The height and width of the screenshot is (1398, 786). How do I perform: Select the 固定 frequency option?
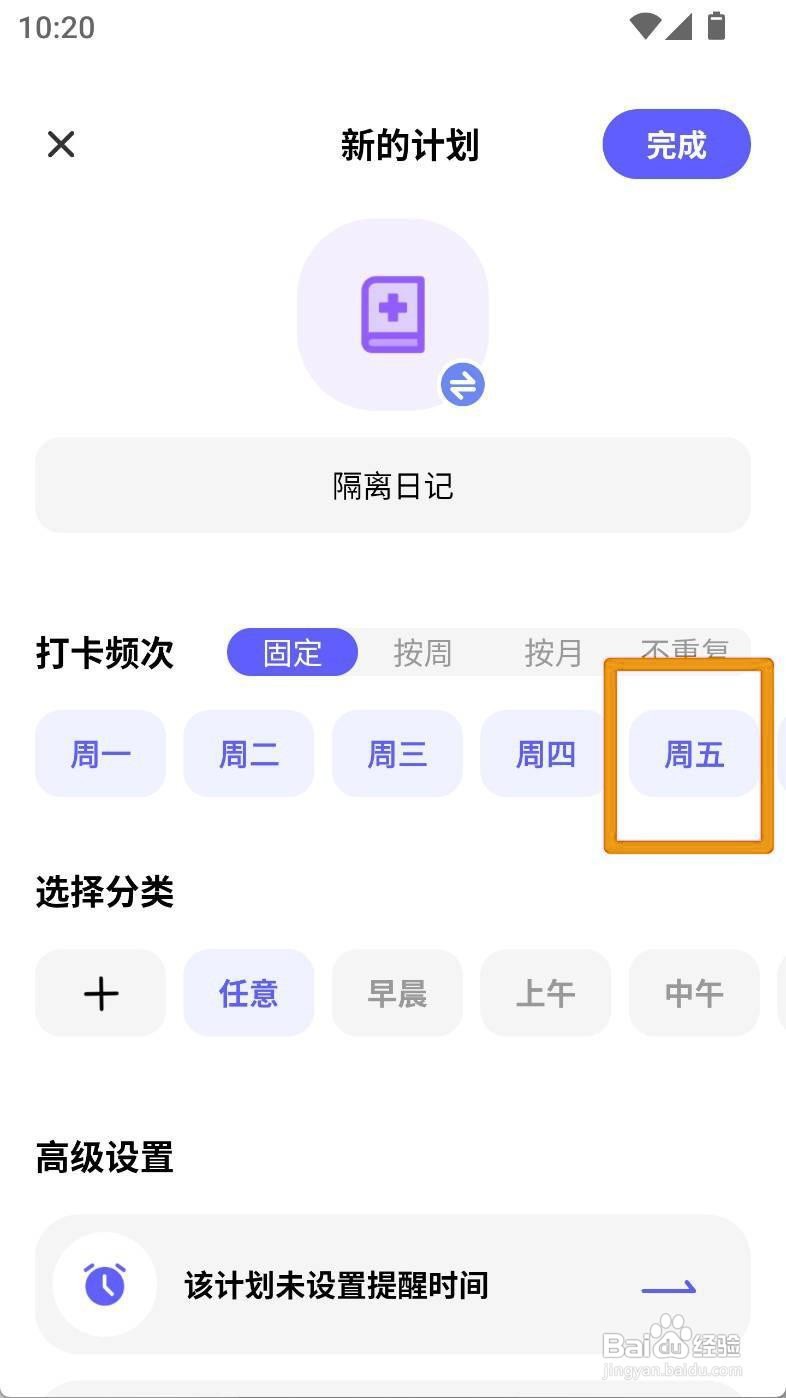click(x=292, y=652)
